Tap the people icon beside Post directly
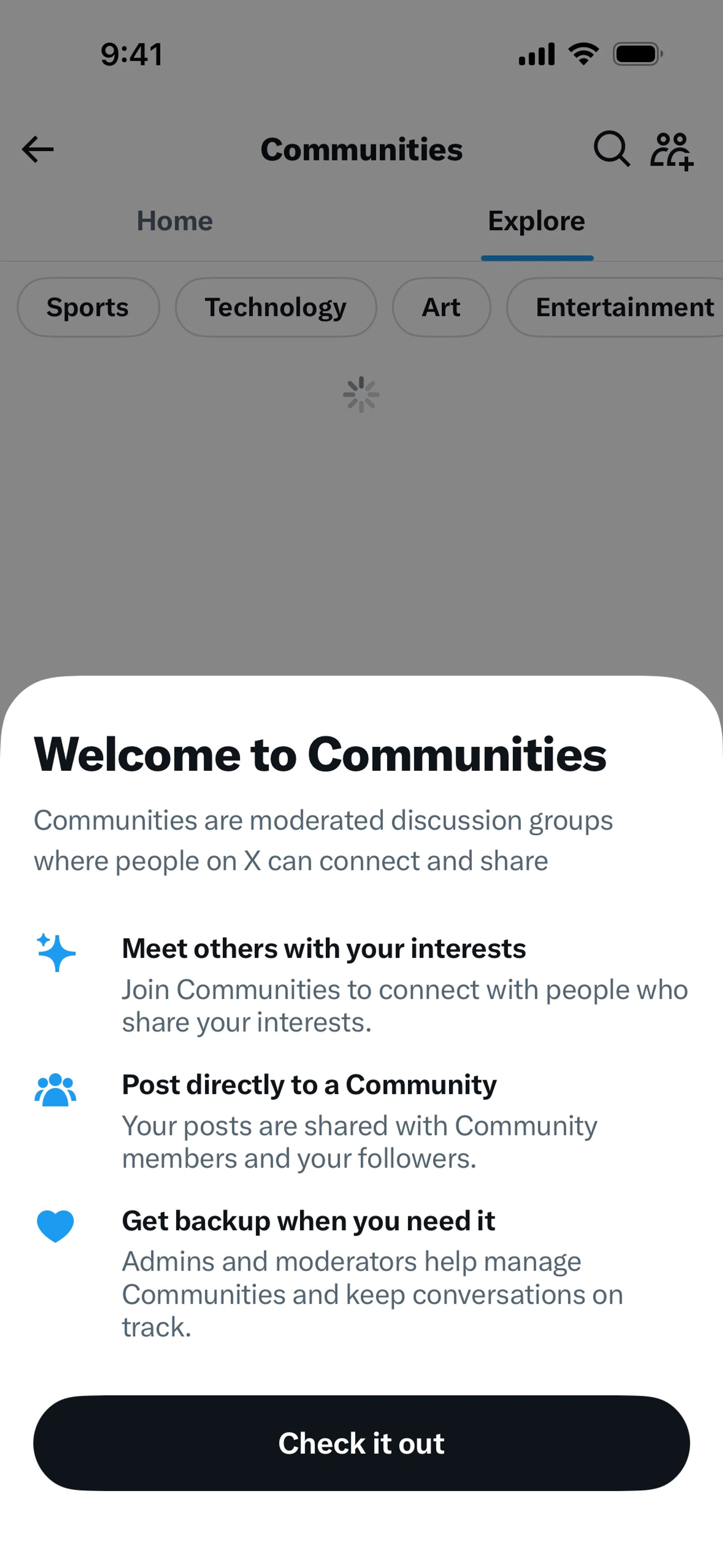The image size is (723, 1568). coord(55,1090)
